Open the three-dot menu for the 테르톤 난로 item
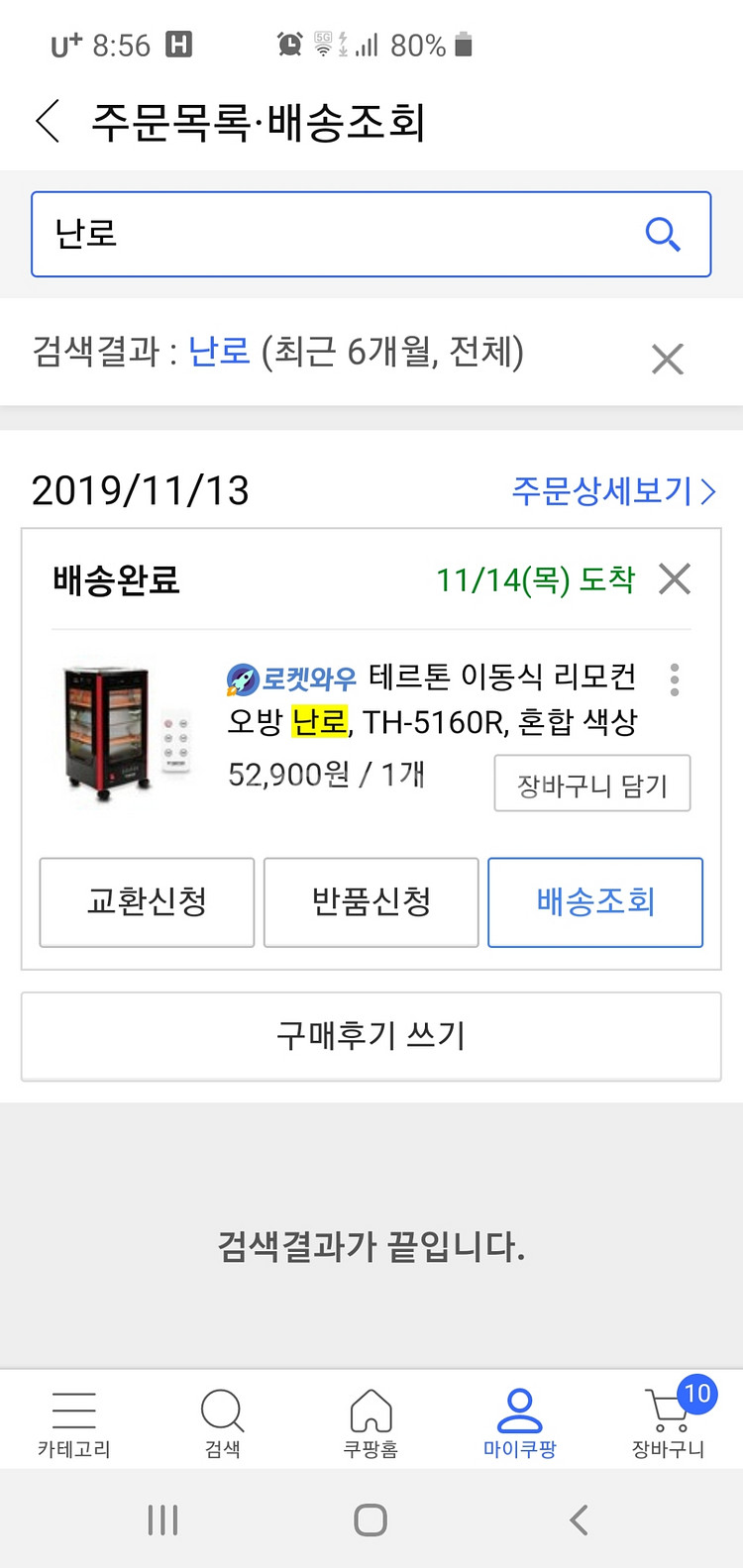Viewport: 743px width, 1568px height. click(x=675, y=679)
